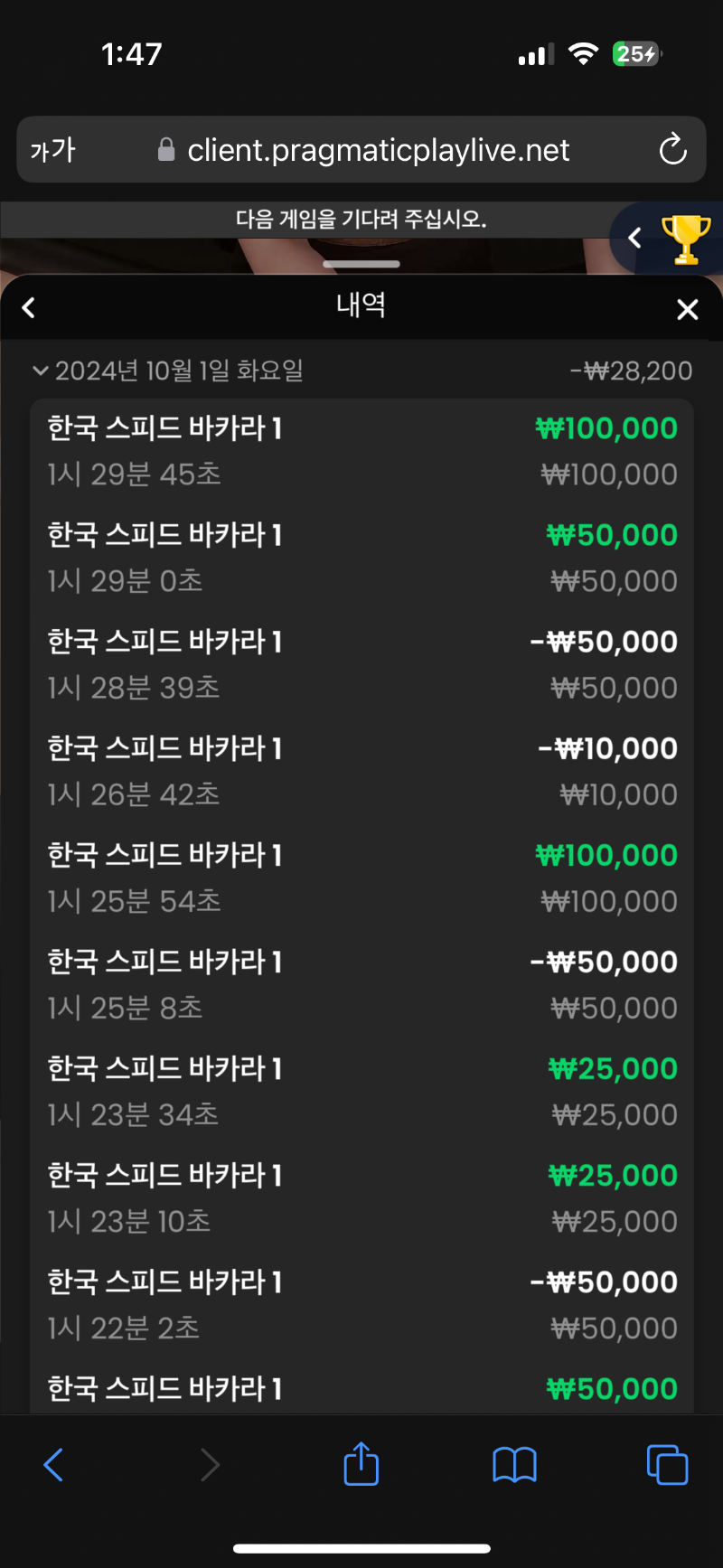Open the 1시 29분 0초 bet record
The width and height of the screenshot is (723, 1568).
(361, 558)
